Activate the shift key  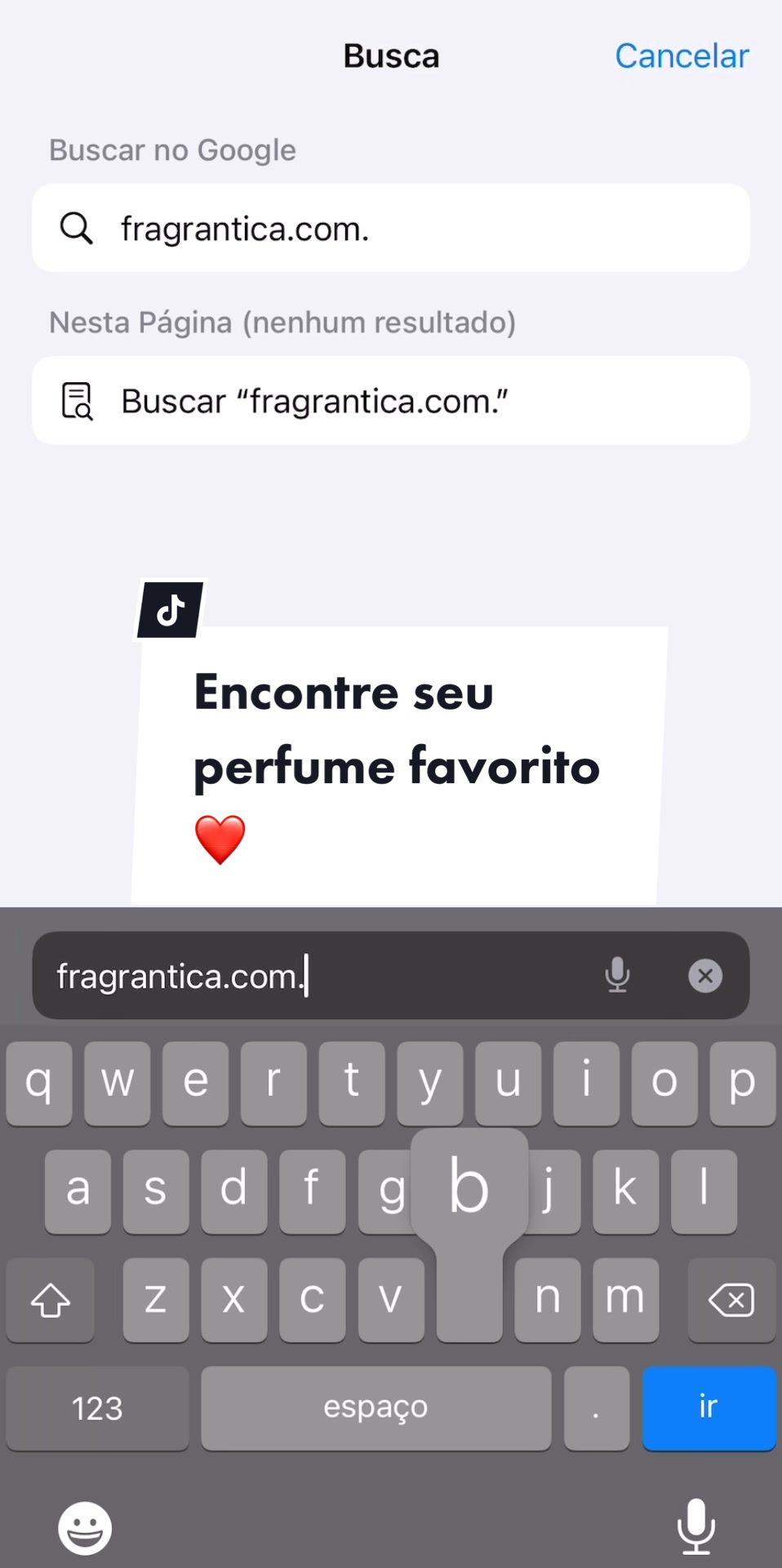(x=51, y=1299)
